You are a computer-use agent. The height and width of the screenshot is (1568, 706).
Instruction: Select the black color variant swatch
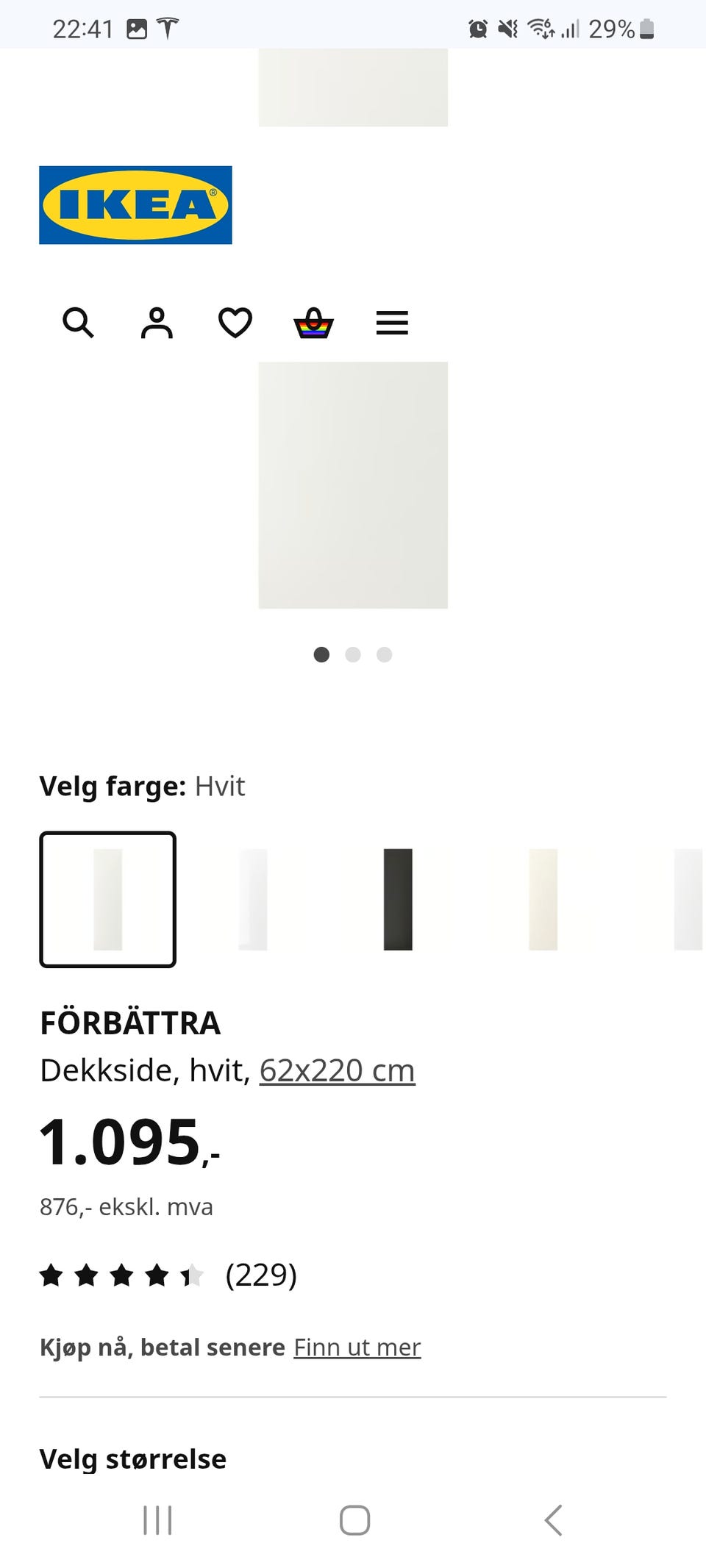pos(399,898)
